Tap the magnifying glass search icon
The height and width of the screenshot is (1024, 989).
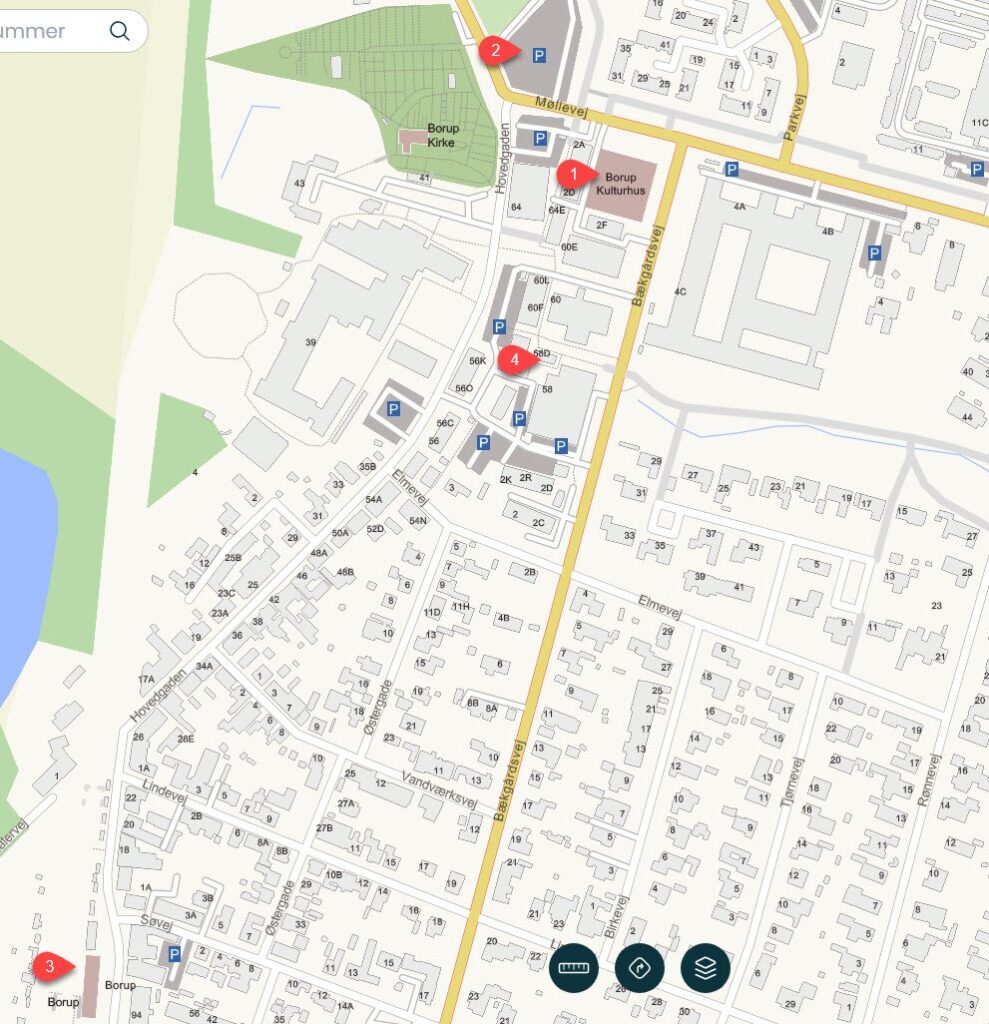pos(120,31)
